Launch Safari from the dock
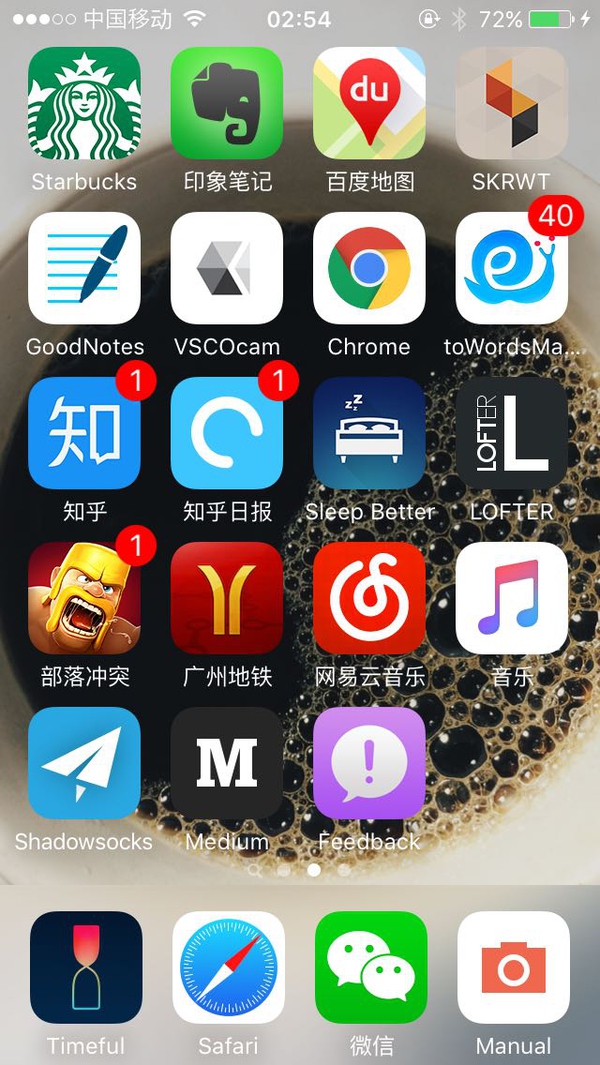Image resolution: width=600 pixels, height=1065 pixels. [x=228, y=967]
